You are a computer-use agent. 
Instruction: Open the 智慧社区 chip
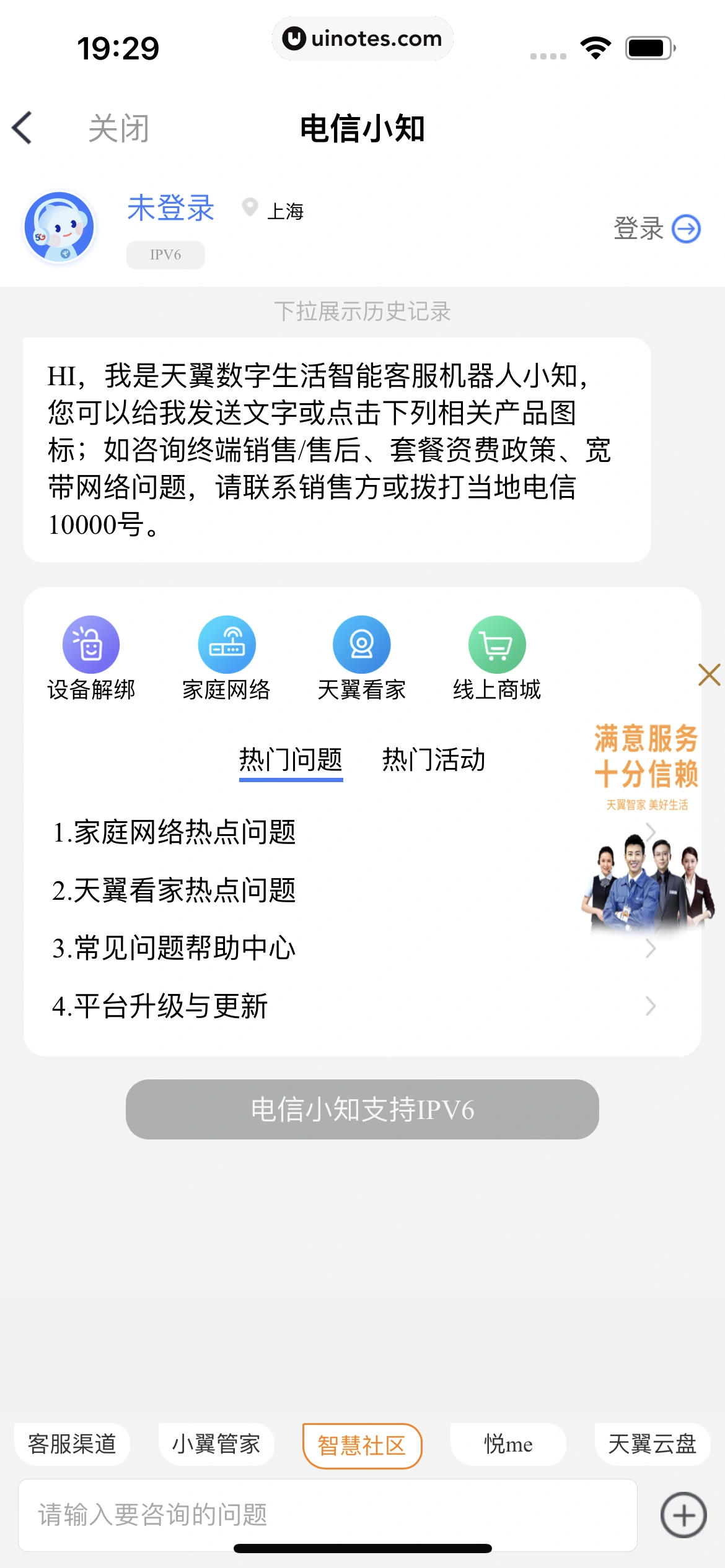pos(362,1445)
